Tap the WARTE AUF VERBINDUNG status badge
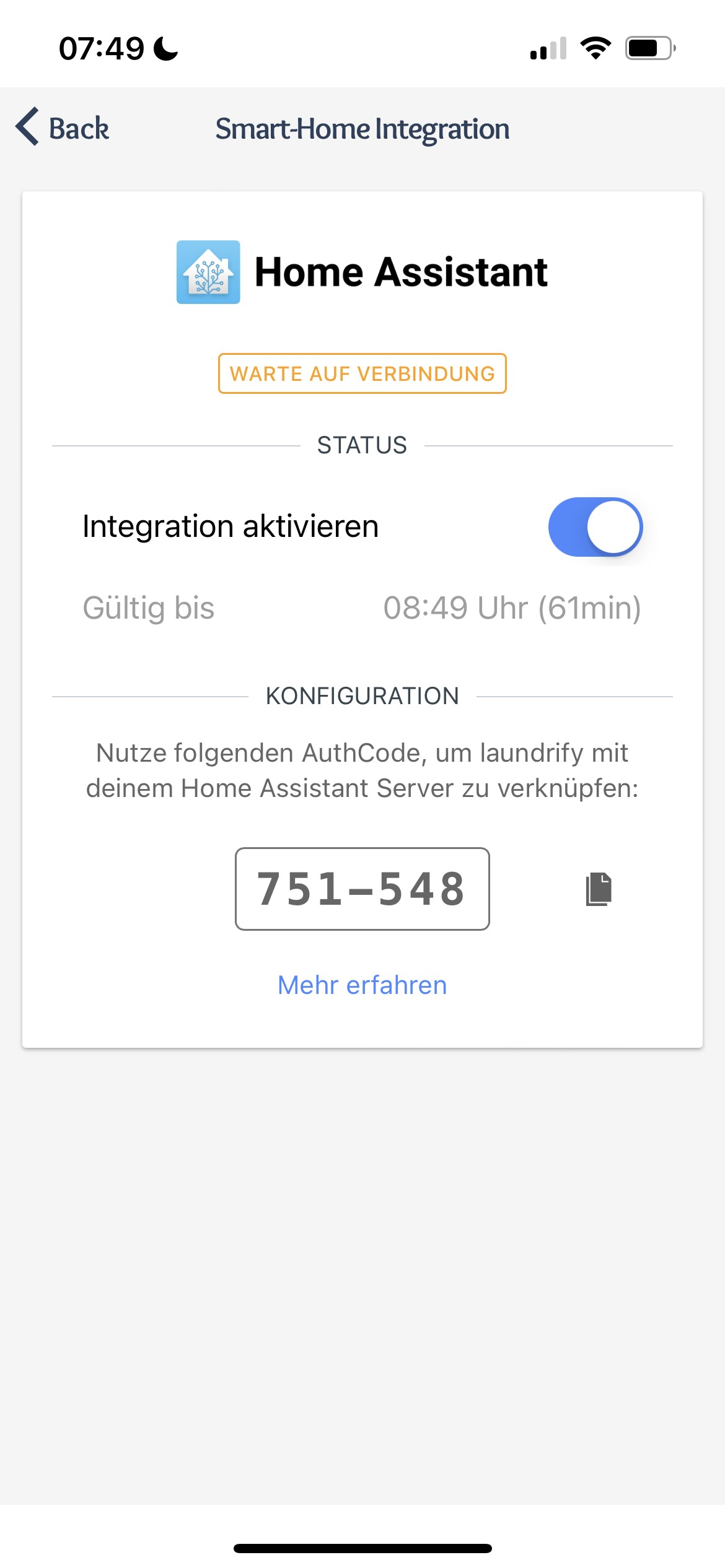Screen dimensions: 725x1568 [362, 373]
